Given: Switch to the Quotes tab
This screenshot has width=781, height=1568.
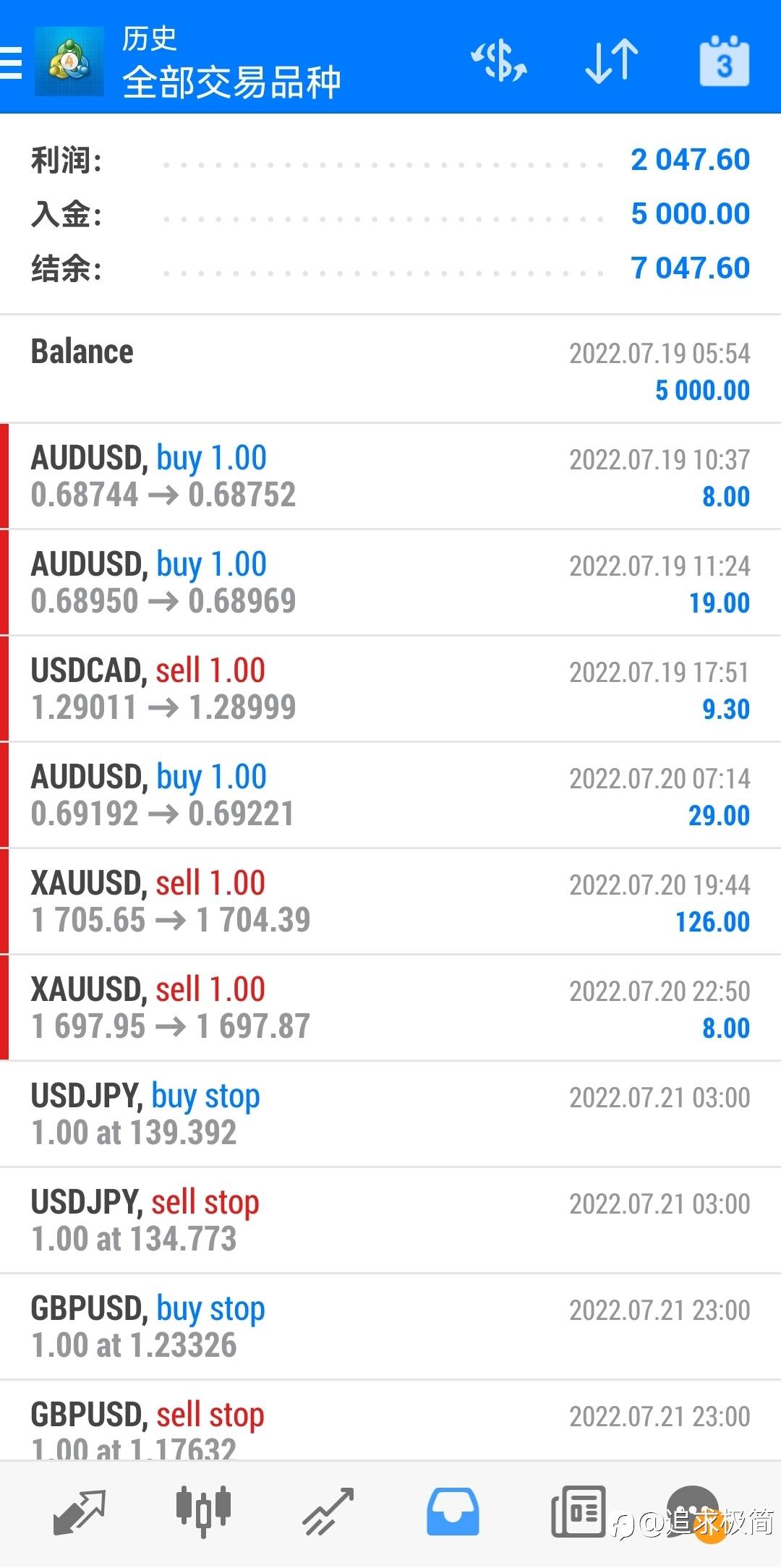Looking at the screenshot, I should (x=80, y=1512).
